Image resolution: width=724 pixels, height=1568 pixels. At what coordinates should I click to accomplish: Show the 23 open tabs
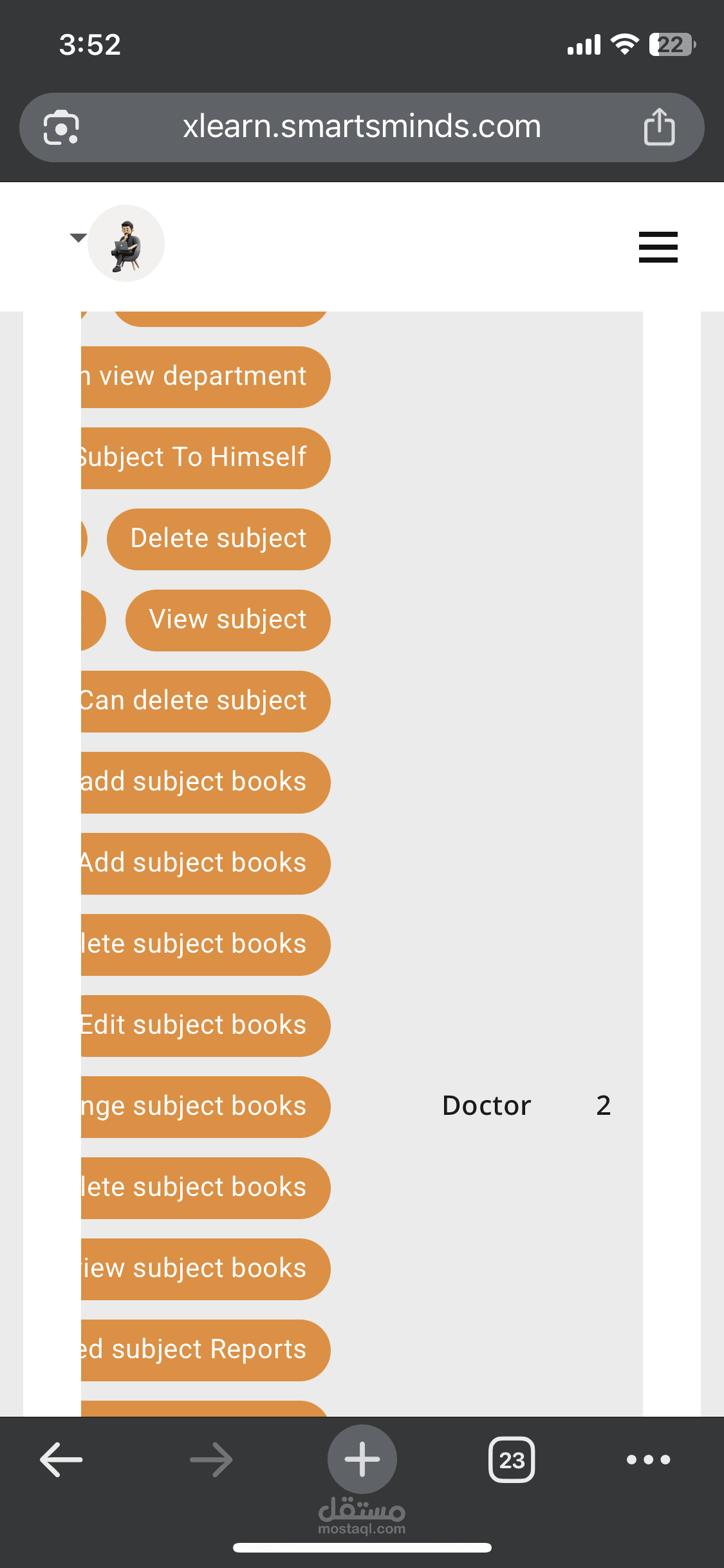pyautogui.click(x=512, y=1459)
